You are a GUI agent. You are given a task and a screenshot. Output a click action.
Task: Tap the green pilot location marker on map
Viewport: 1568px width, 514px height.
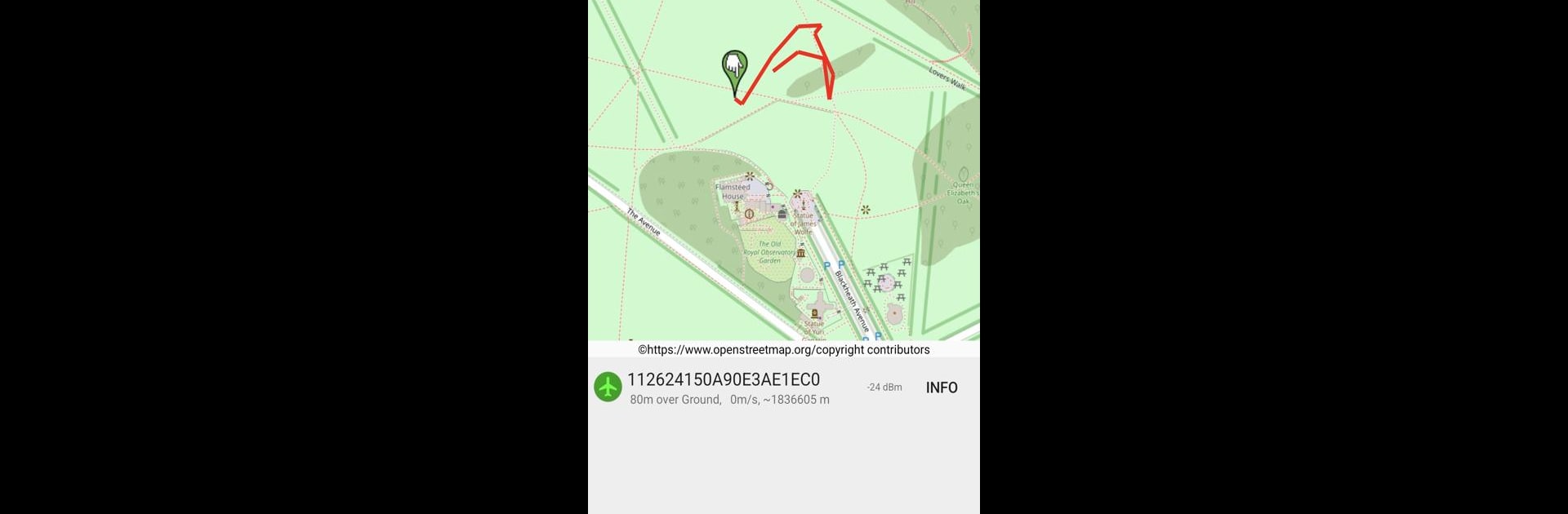[x=734, y=69]
